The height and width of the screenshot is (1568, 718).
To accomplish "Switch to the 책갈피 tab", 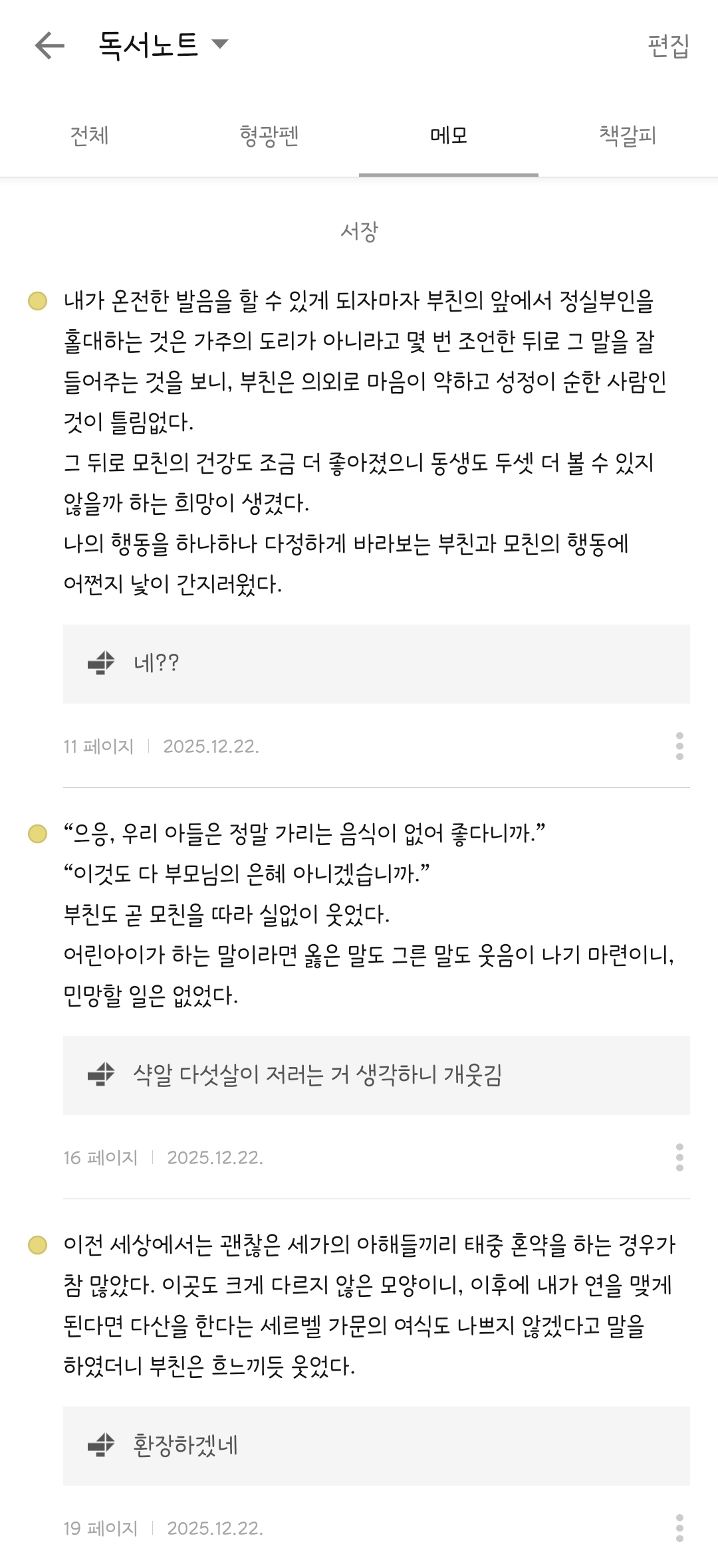I will (628, 136).
